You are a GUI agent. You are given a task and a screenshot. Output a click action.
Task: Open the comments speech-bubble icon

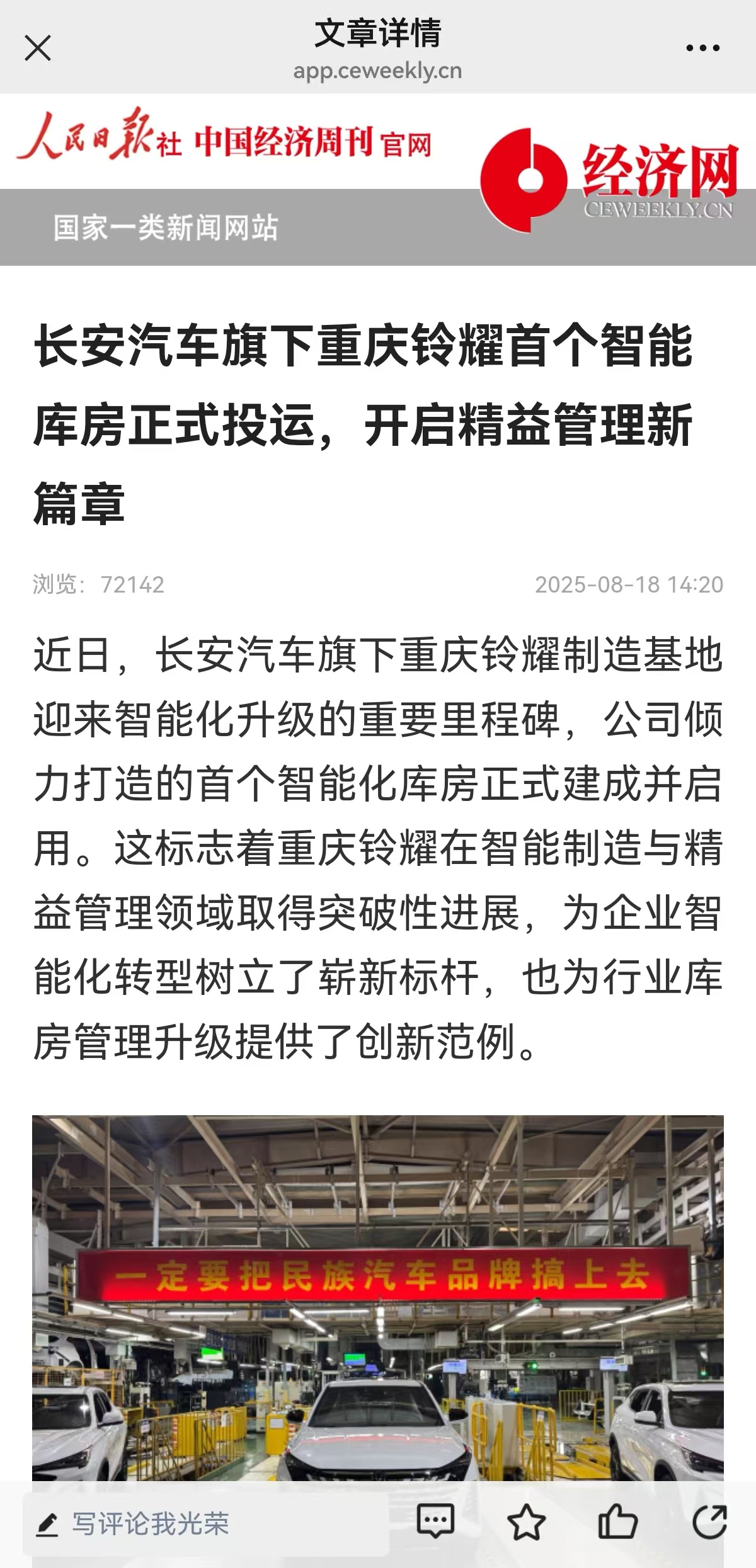click(x=435, y=1522)
